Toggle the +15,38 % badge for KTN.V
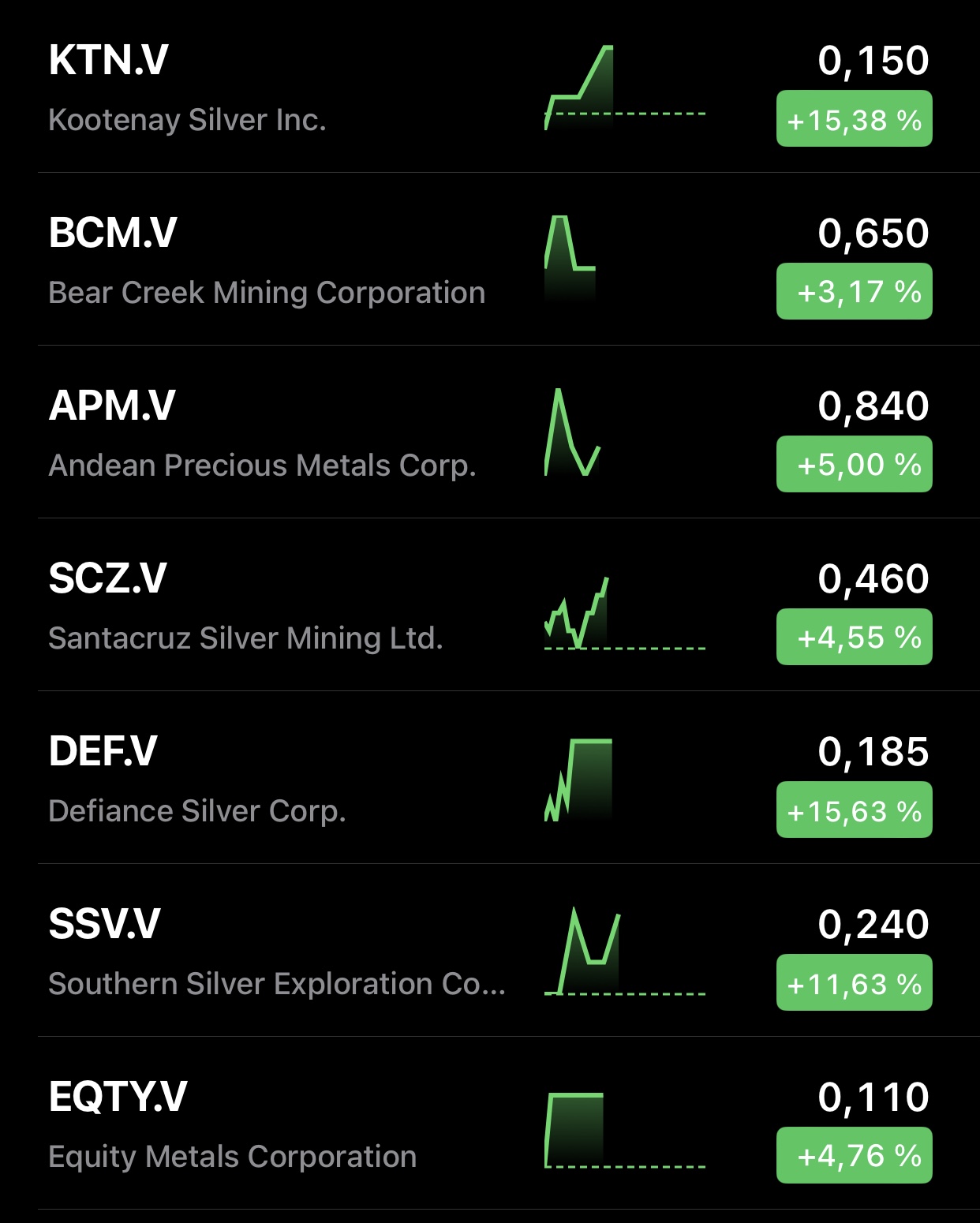The image size is (980, 1223). tap(854, 119)
